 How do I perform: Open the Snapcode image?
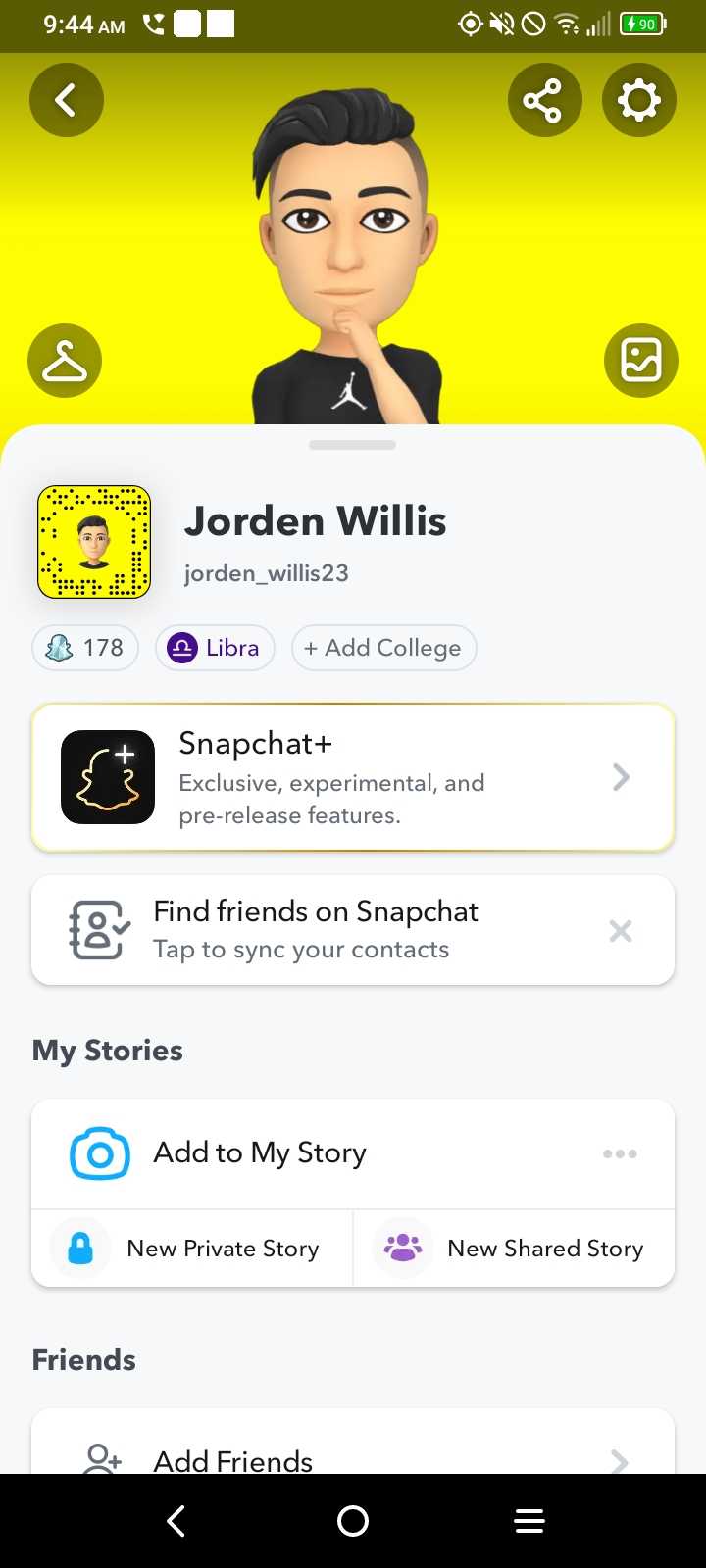(94, 542)
